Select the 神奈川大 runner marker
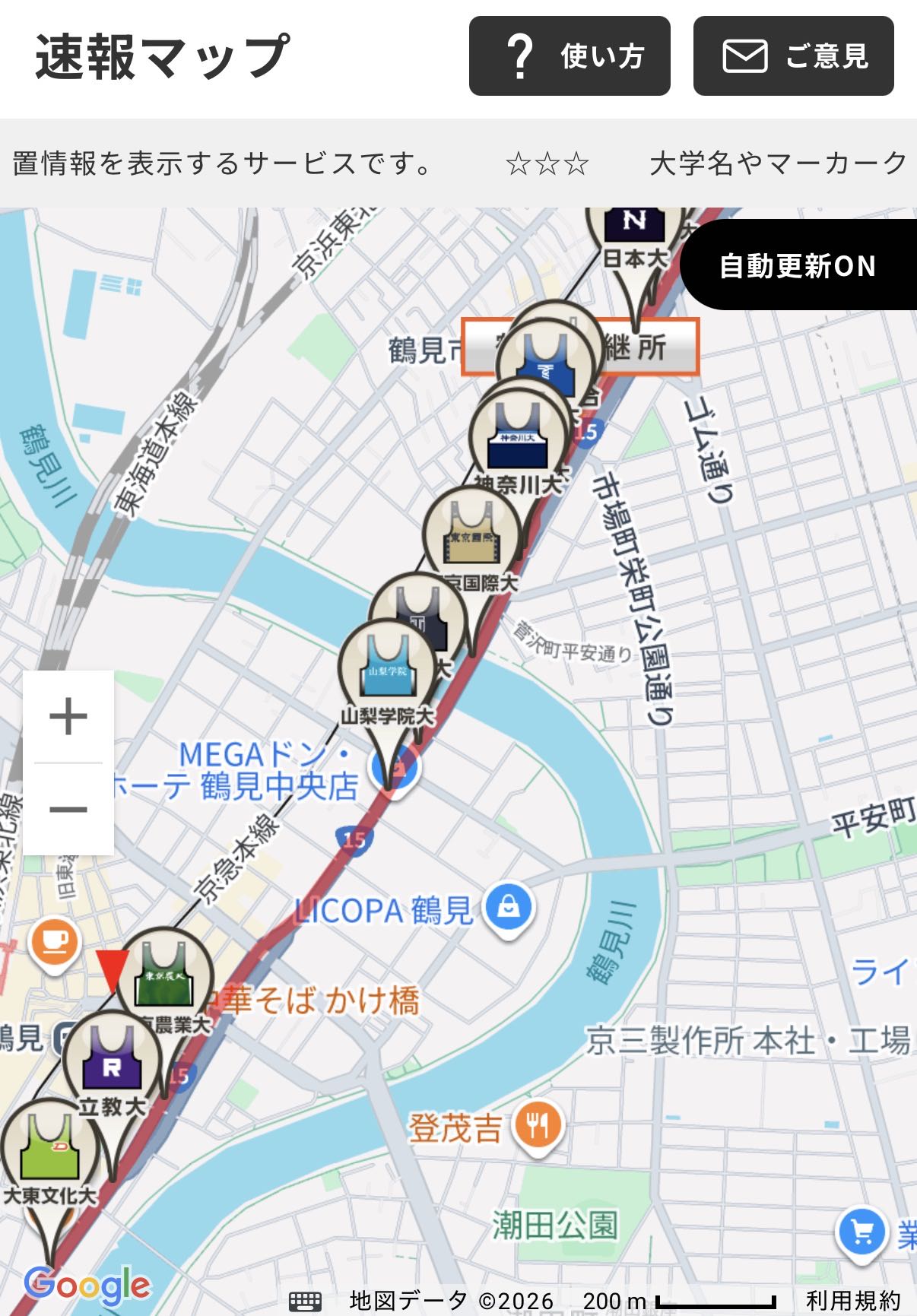This screenshot has height=1316, width=917. coord(519,439)
